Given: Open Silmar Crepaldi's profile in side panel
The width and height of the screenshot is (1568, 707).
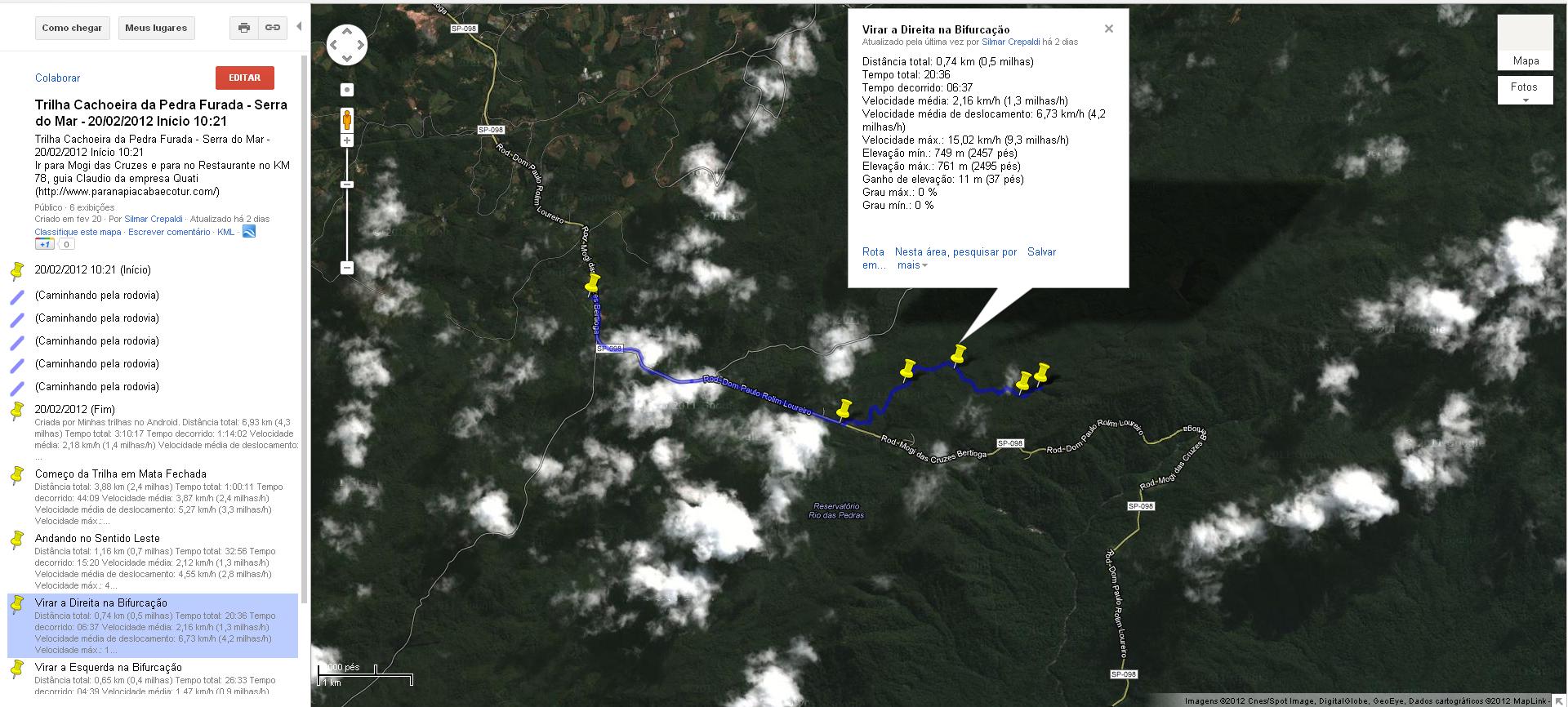Looking at the screenshot, I should [154, 219].
